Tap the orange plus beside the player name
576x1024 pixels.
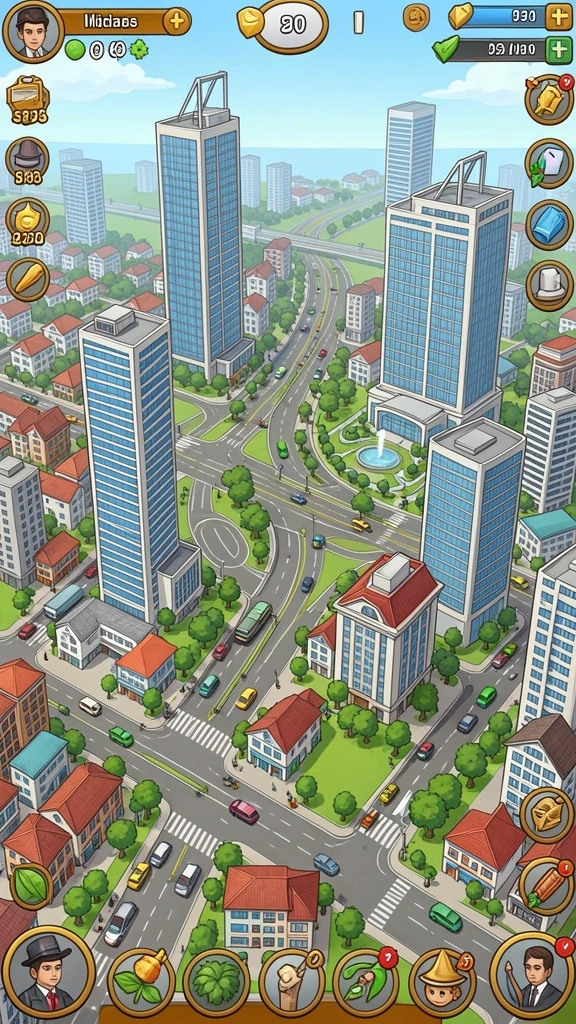tap(176, 22)
